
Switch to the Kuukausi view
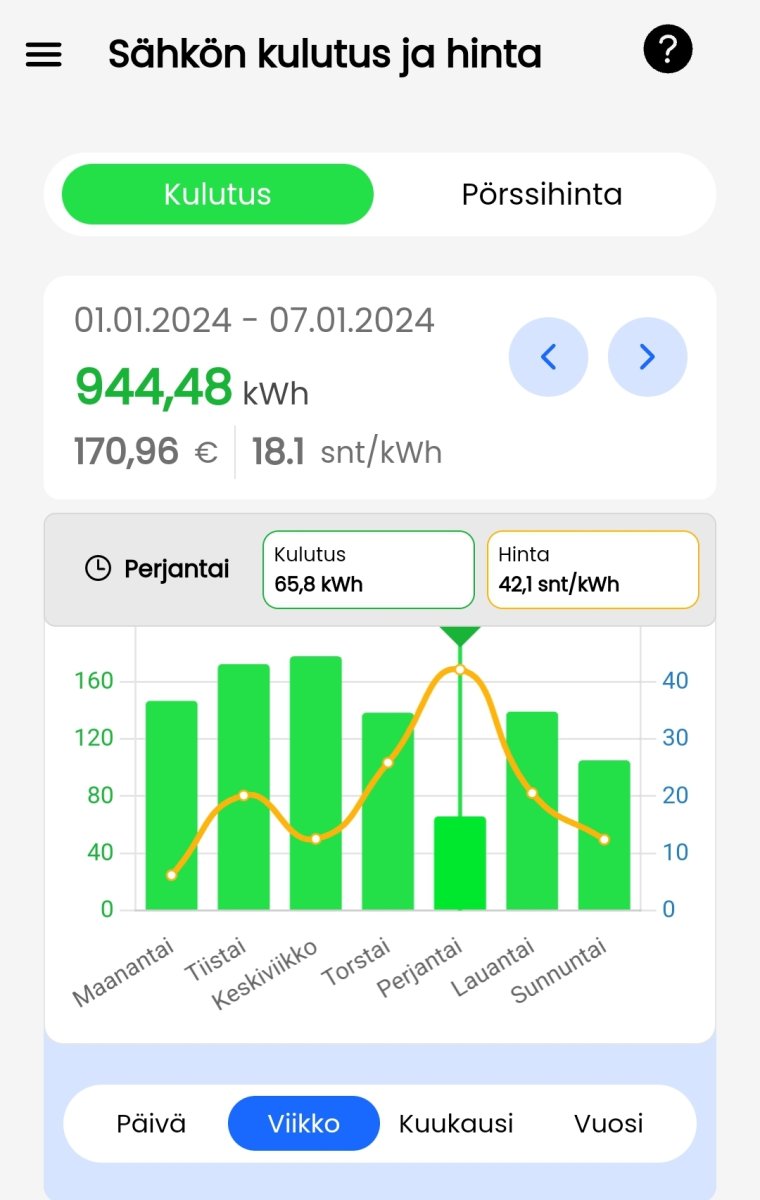pyautogui.click(x=456, y=1123)
